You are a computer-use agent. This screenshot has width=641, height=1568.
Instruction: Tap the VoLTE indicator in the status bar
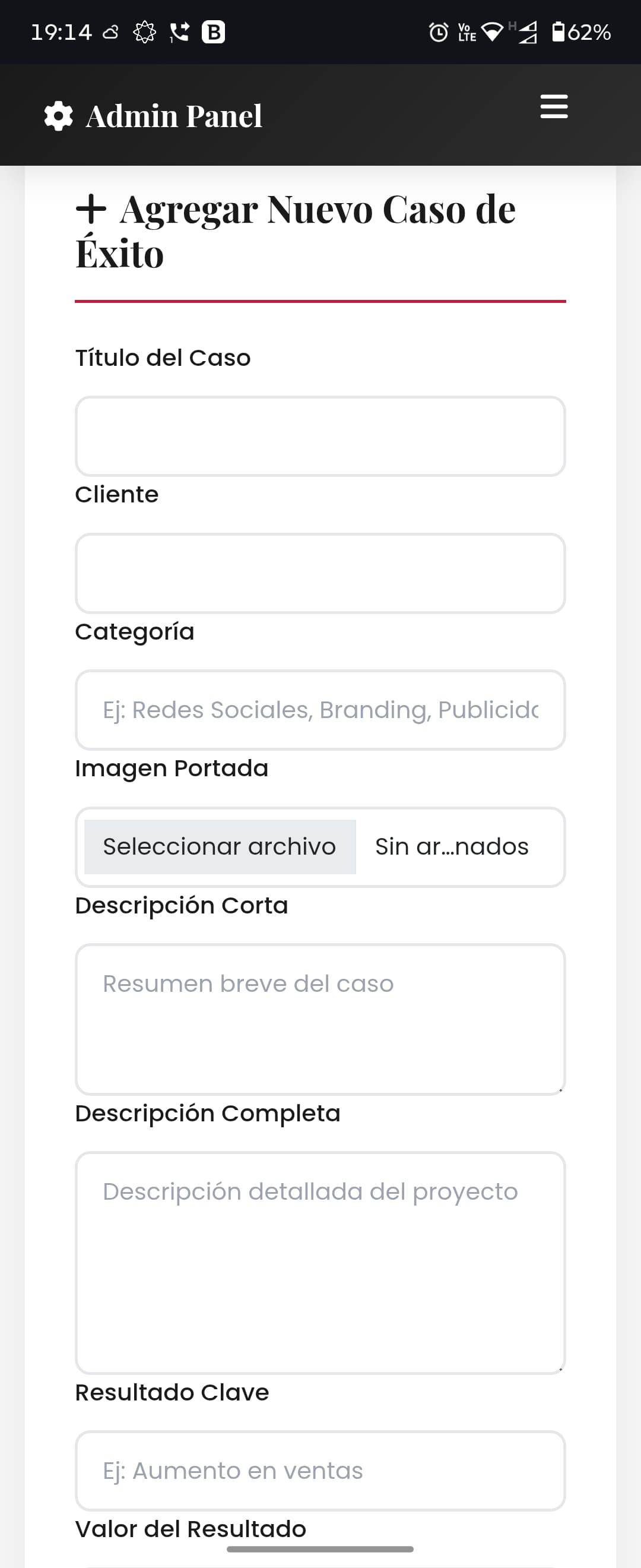point(465,33)
